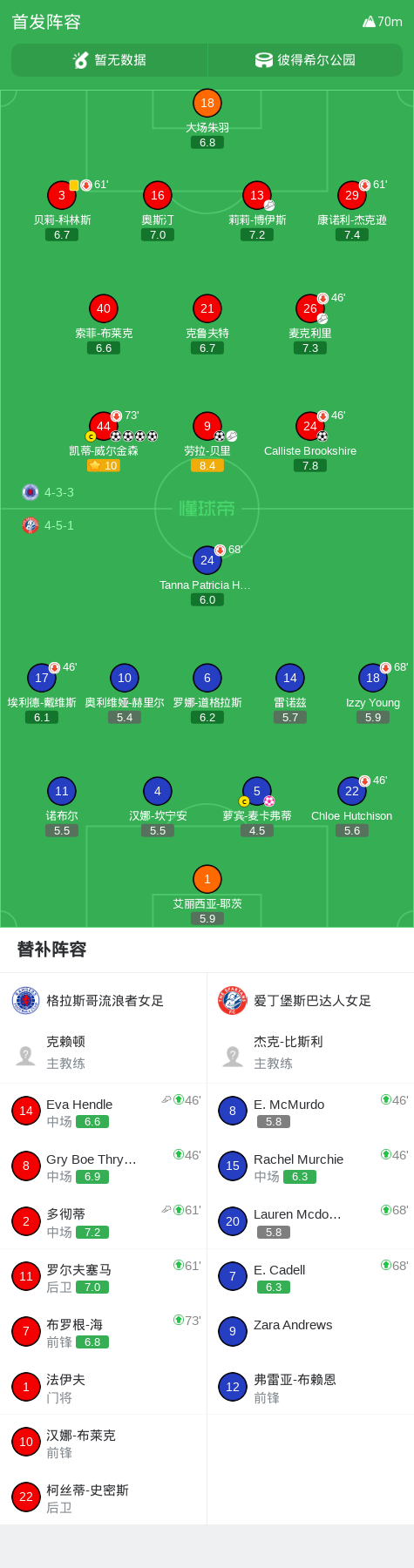View head coach 克赖顿's profile
Viewport: 414px width, 1568px height.
[x=103, y=1051]
